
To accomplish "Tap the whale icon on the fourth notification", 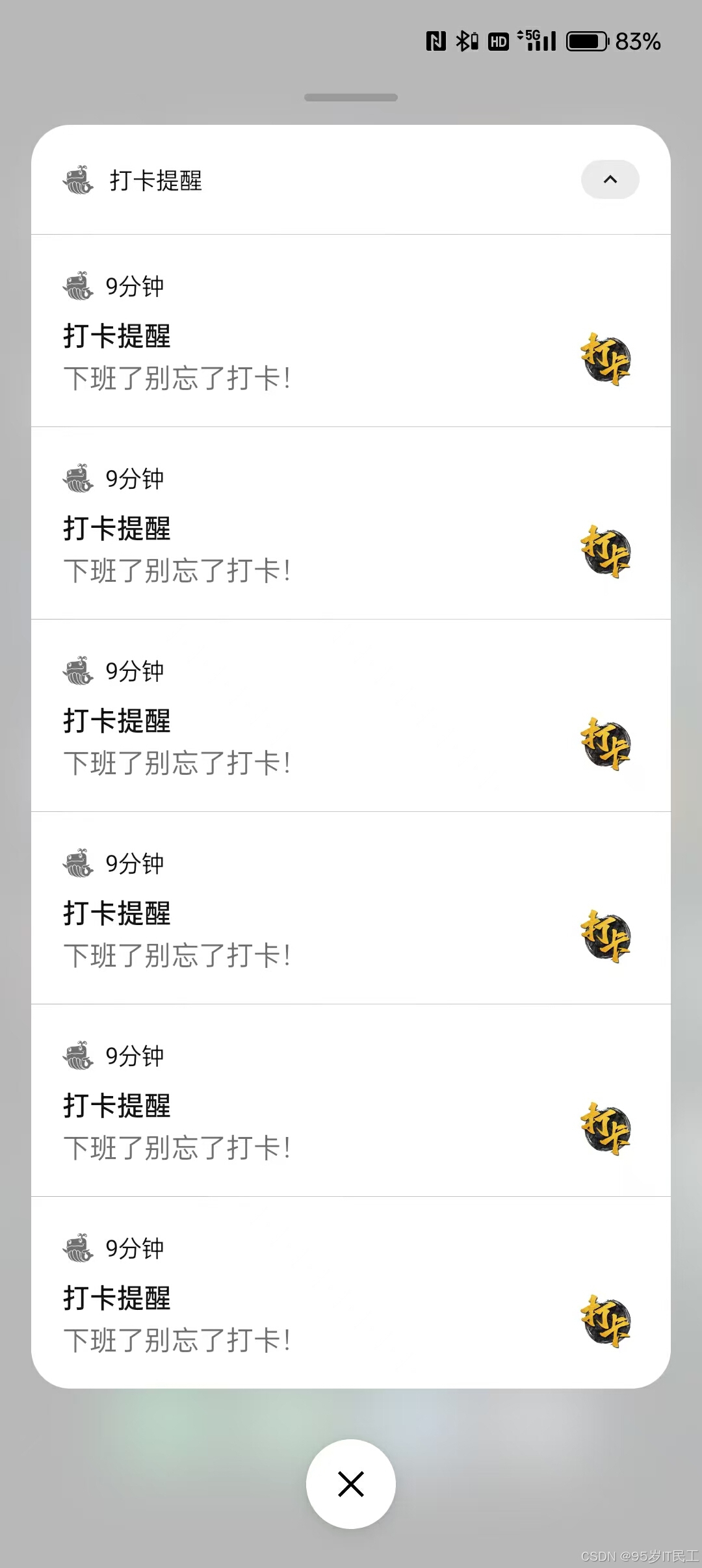I will (x=77, y=863).
